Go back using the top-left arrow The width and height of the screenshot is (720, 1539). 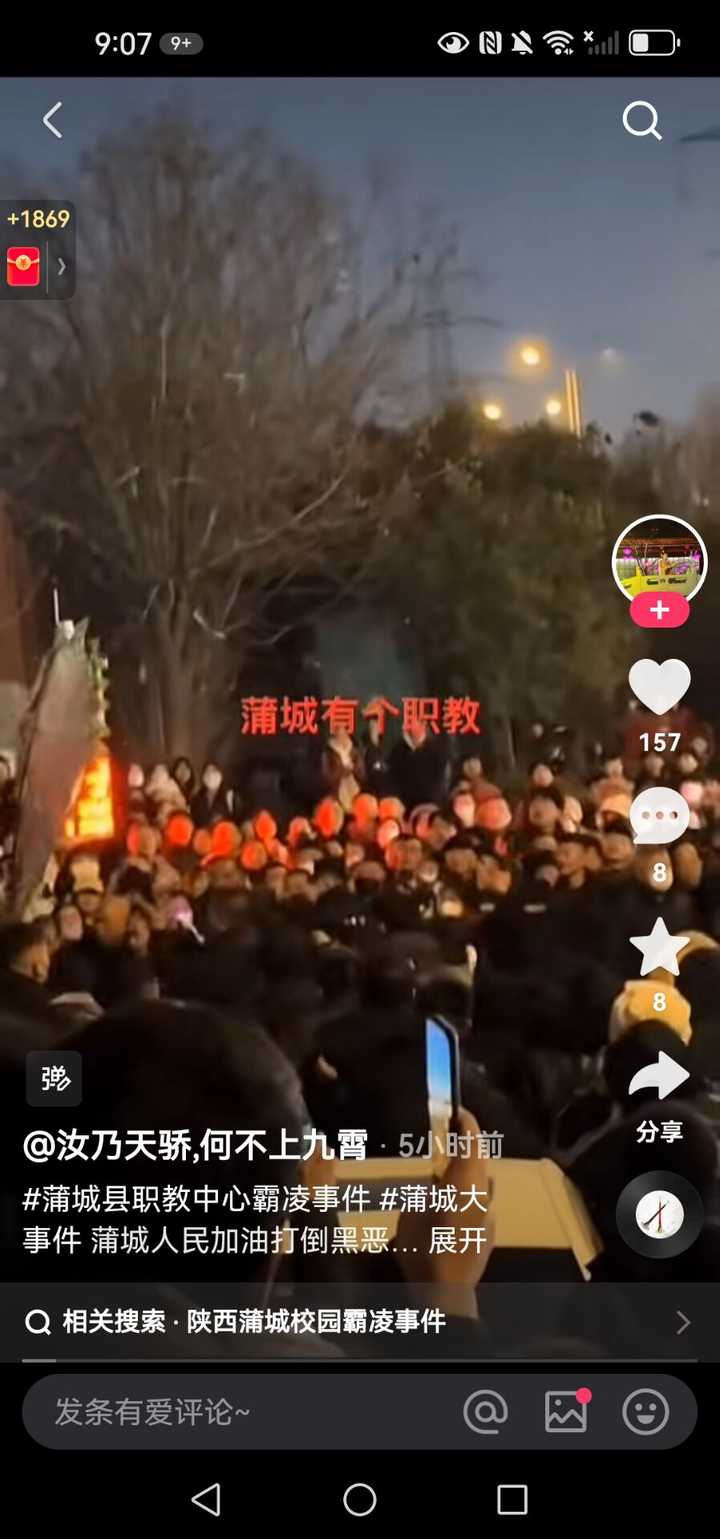52,121
